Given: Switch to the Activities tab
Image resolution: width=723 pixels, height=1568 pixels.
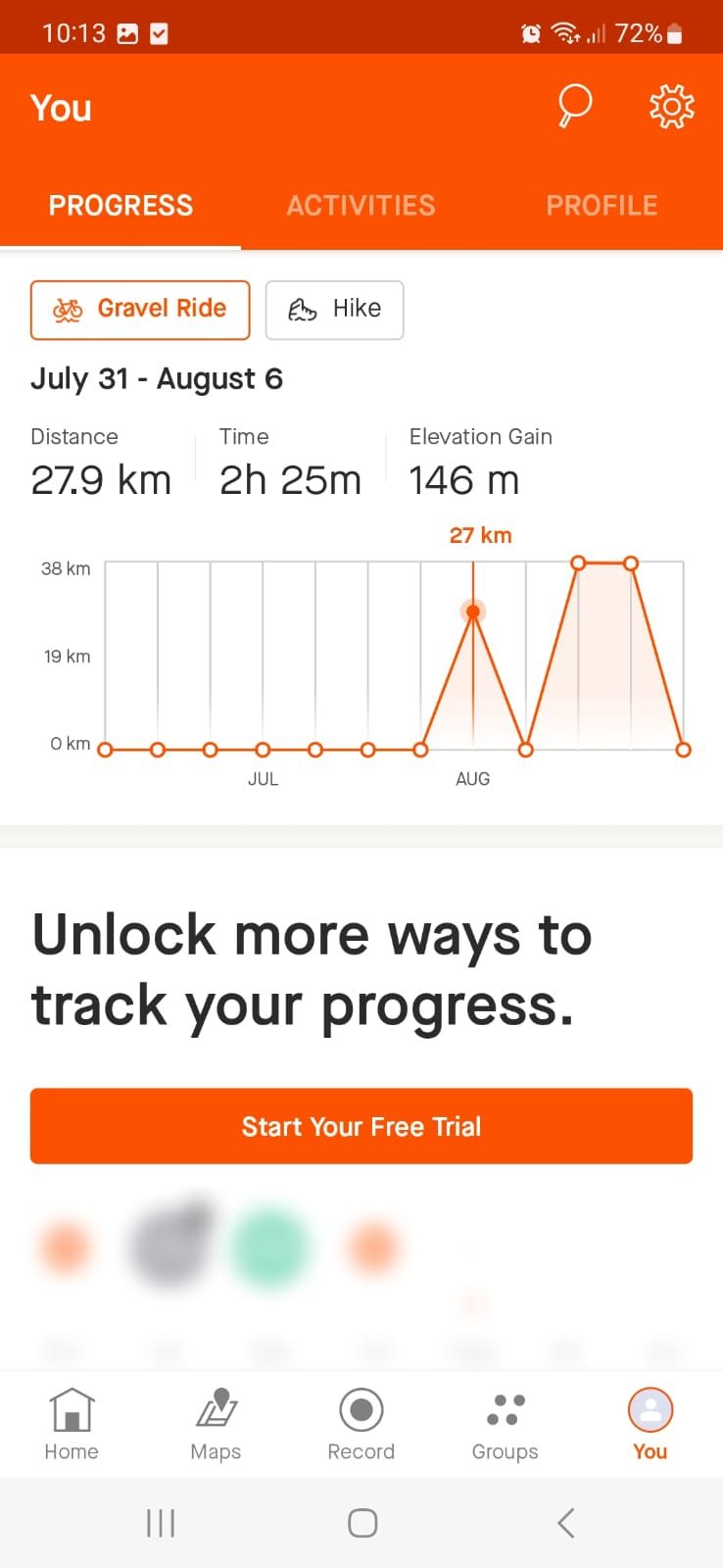Looking at the screenshot, I should coord(361,206).
